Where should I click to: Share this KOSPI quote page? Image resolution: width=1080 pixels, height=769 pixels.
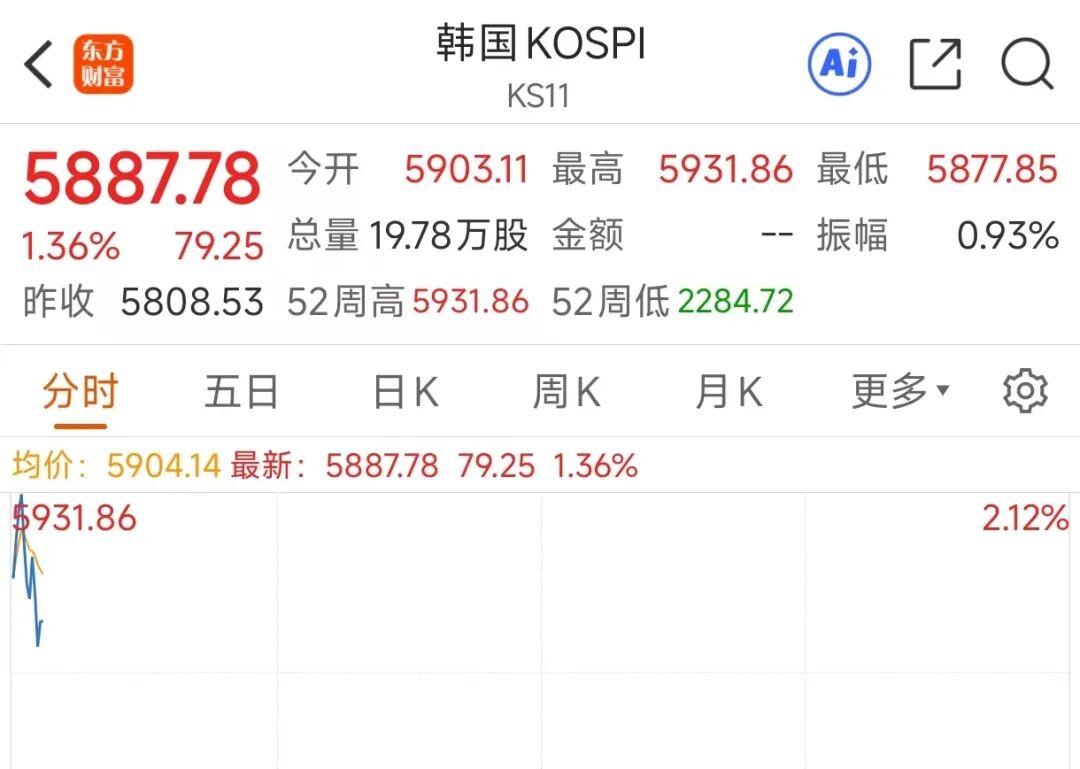pyautogui.click(x=935, y=65)
